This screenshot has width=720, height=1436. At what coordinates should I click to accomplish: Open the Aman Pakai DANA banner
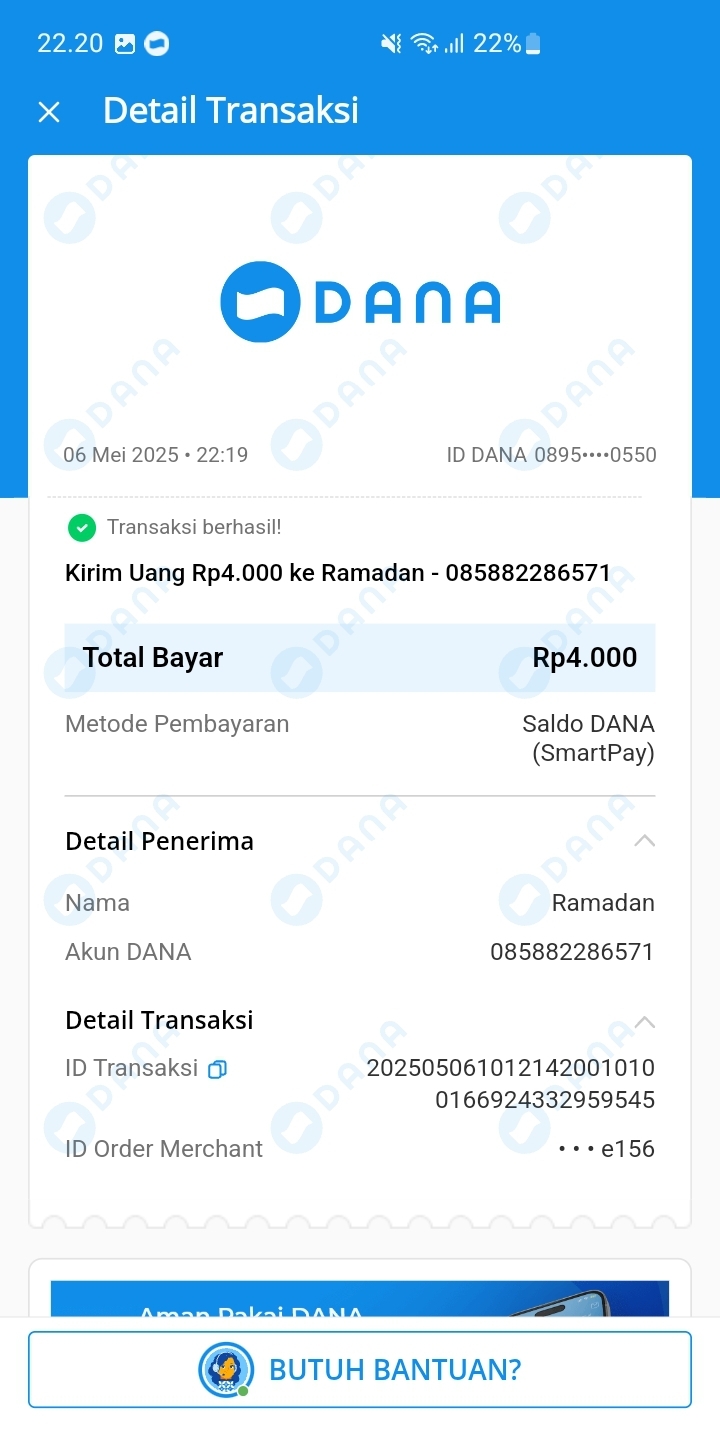pos(360,1299)
